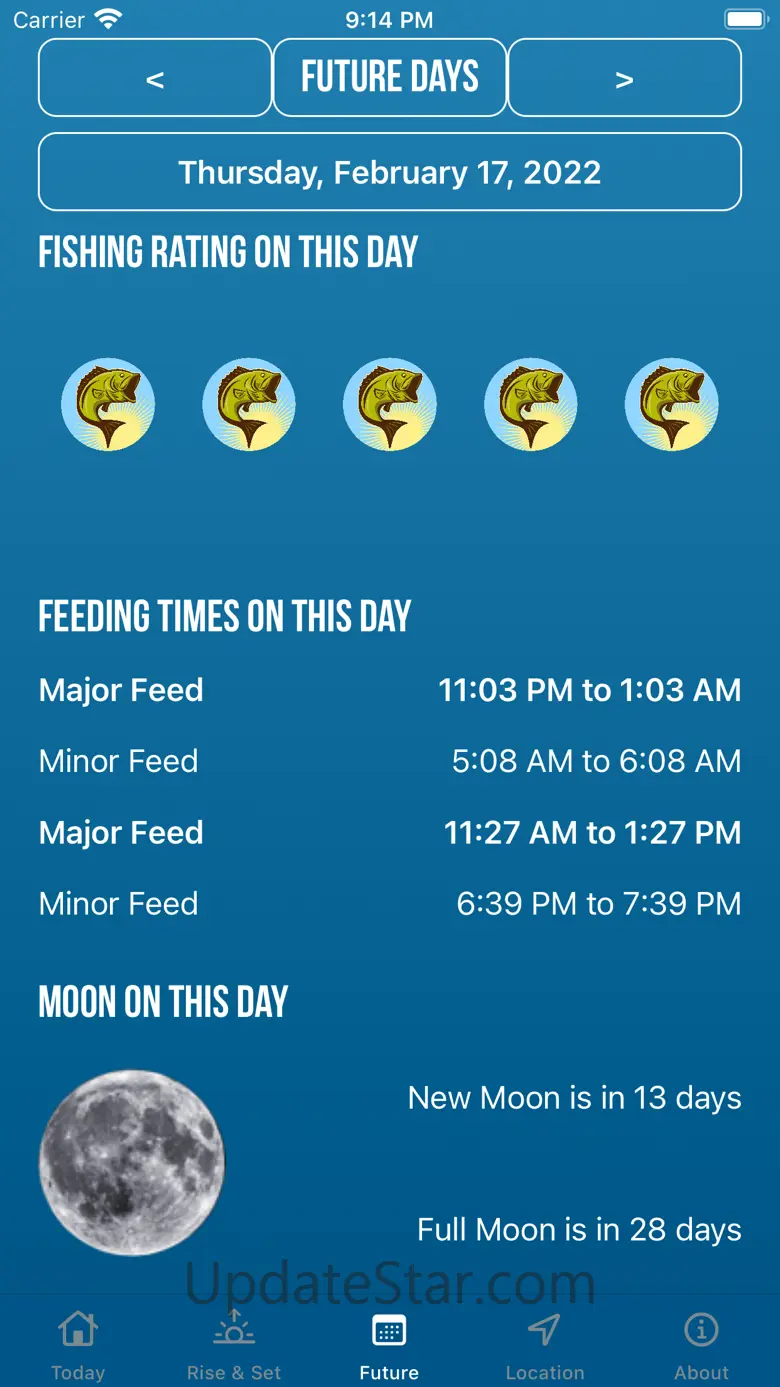Open the About tab
Screen dimensions: 780x1387
[701, 1346]
